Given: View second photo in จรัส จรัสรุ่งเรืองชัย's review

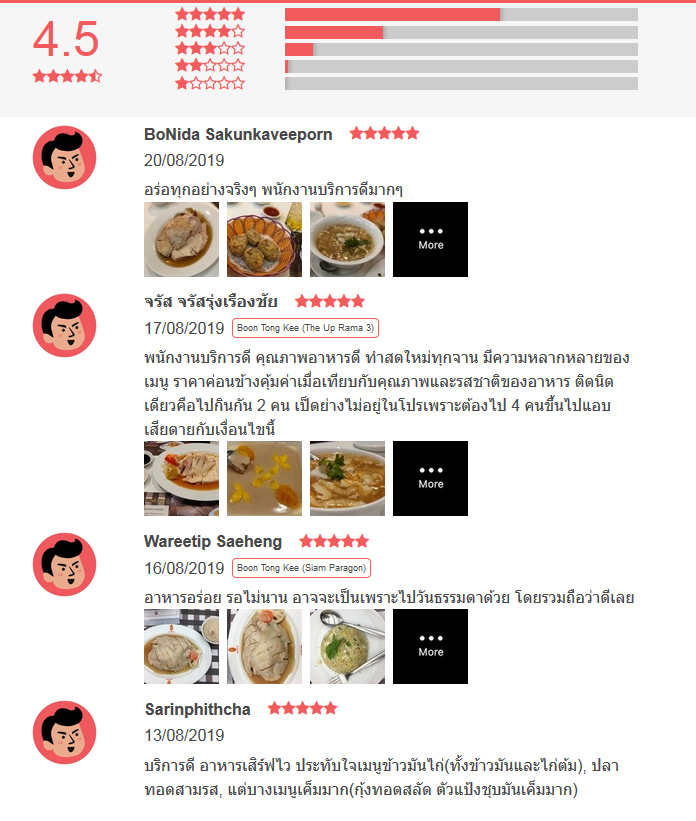Looking at the screenshot, I should point(264,479).
